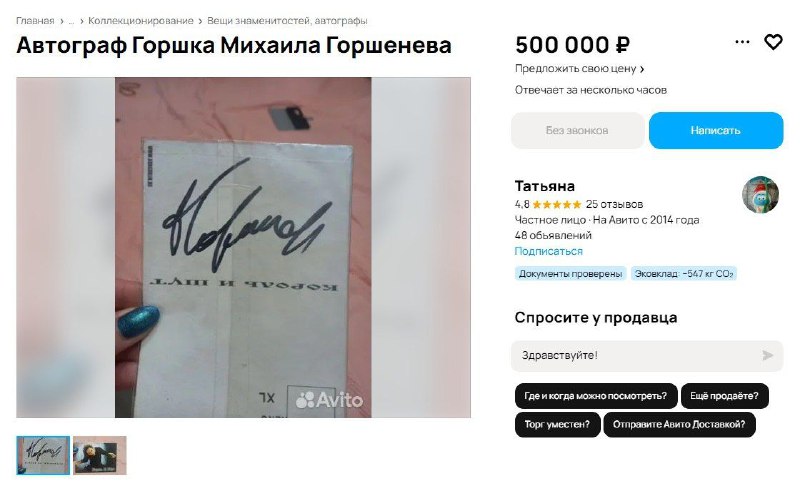The height and width of the screenshot is (491, 800).
Task: Open Коллекционирование breadcrumb category
Action: click(141, 20)
